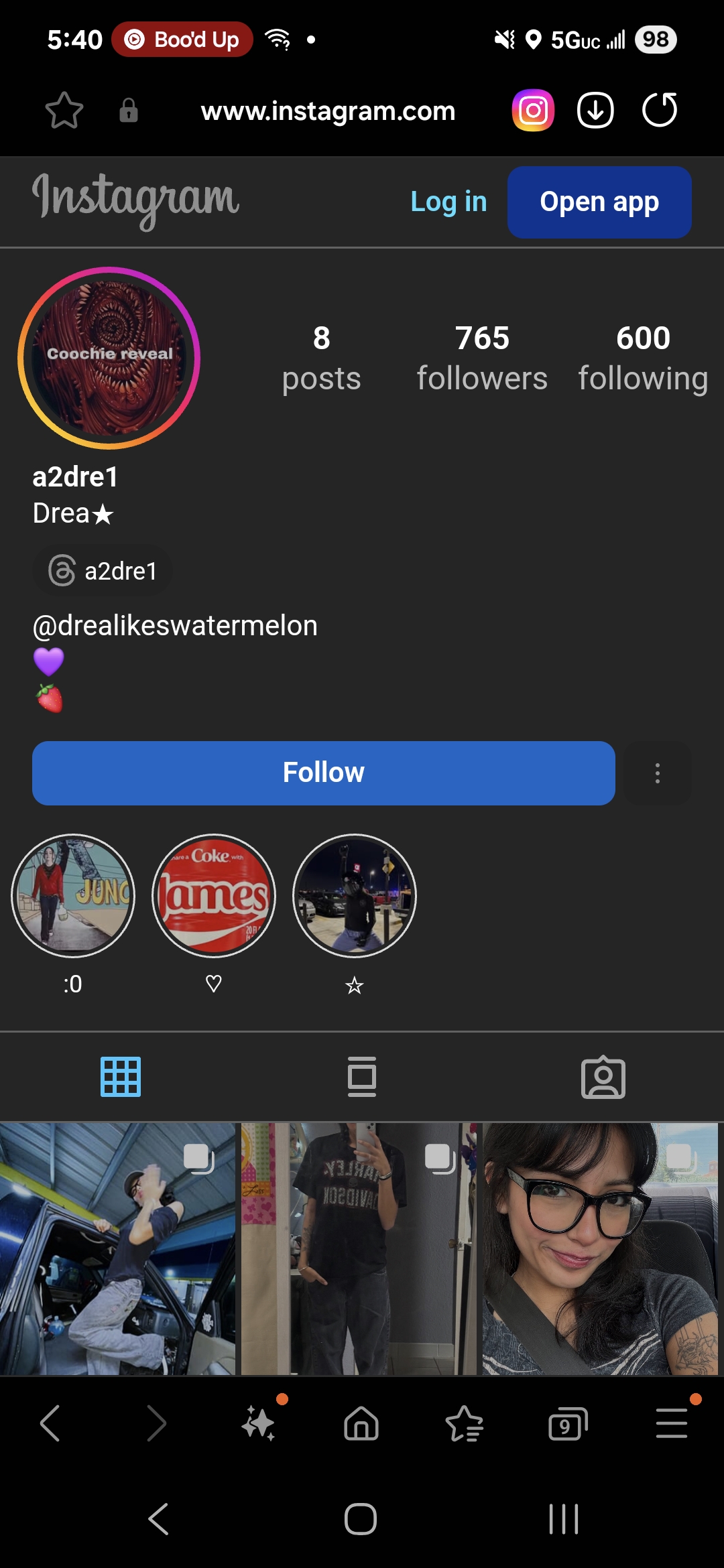The image size is (724, 1568).
Task: Go to the browser home page
Action: click(x=361, y=1423)
